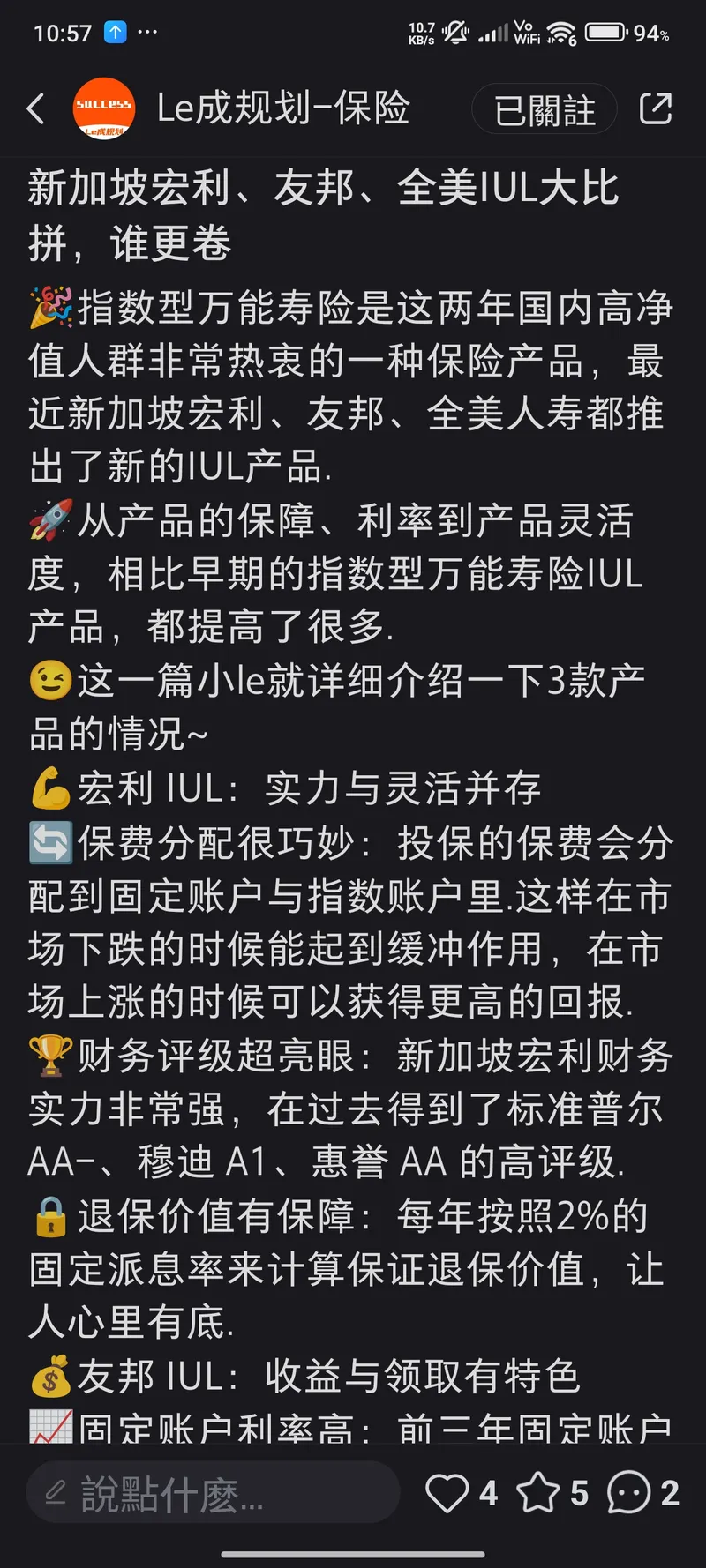
Task: Like this post with the heart icon
Action: 447,1493
